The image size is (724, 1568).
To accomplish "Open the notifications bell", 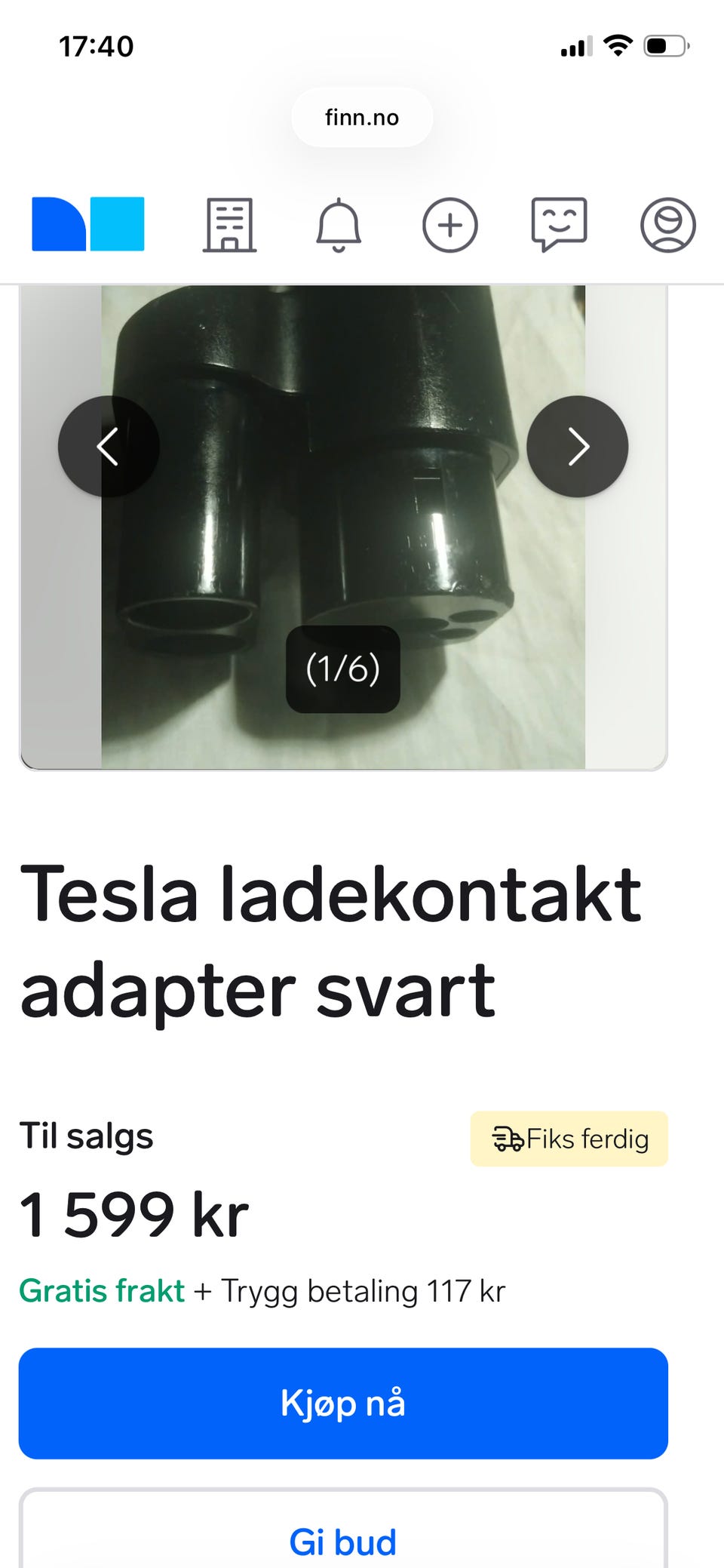I will pos(339,225).
